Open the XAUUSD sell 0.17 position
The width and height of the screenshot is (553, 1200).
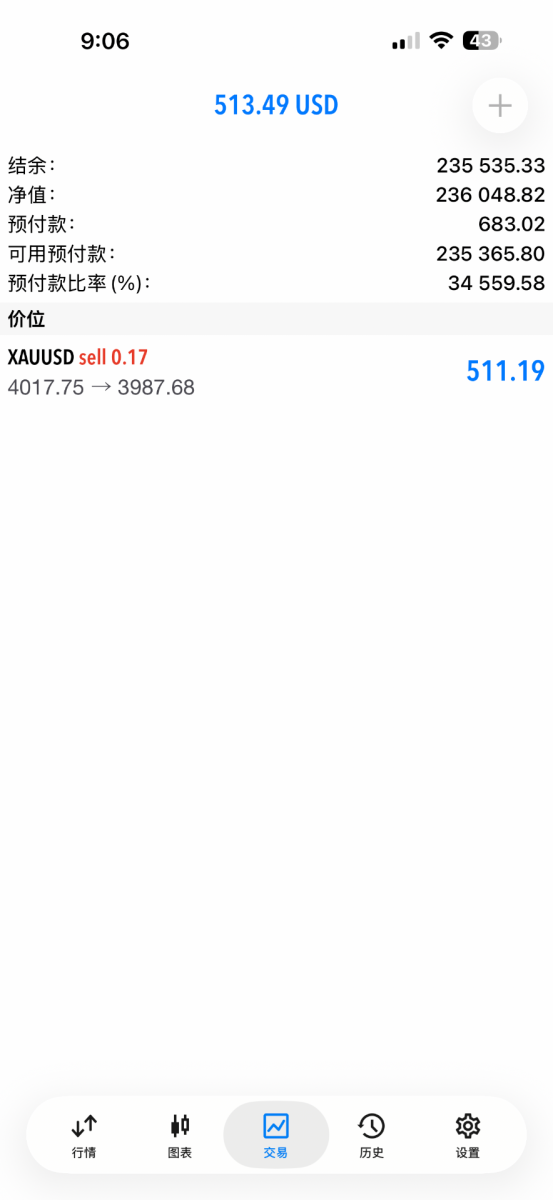click(x=276, y=372)
